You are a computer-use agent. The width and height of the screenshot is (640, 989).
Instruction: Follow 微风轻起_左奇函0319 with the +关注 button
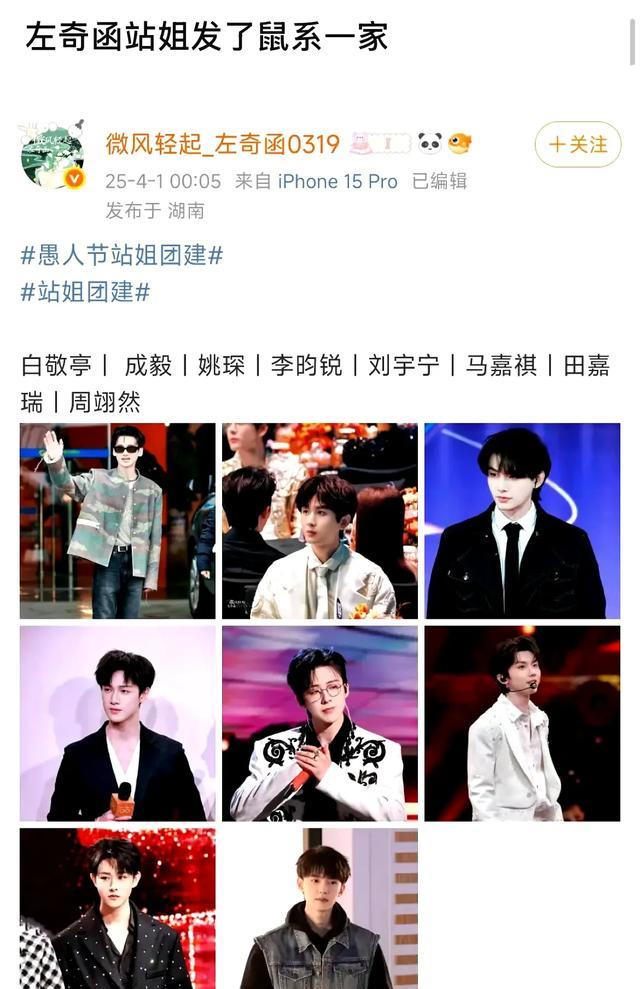point(577,145)
